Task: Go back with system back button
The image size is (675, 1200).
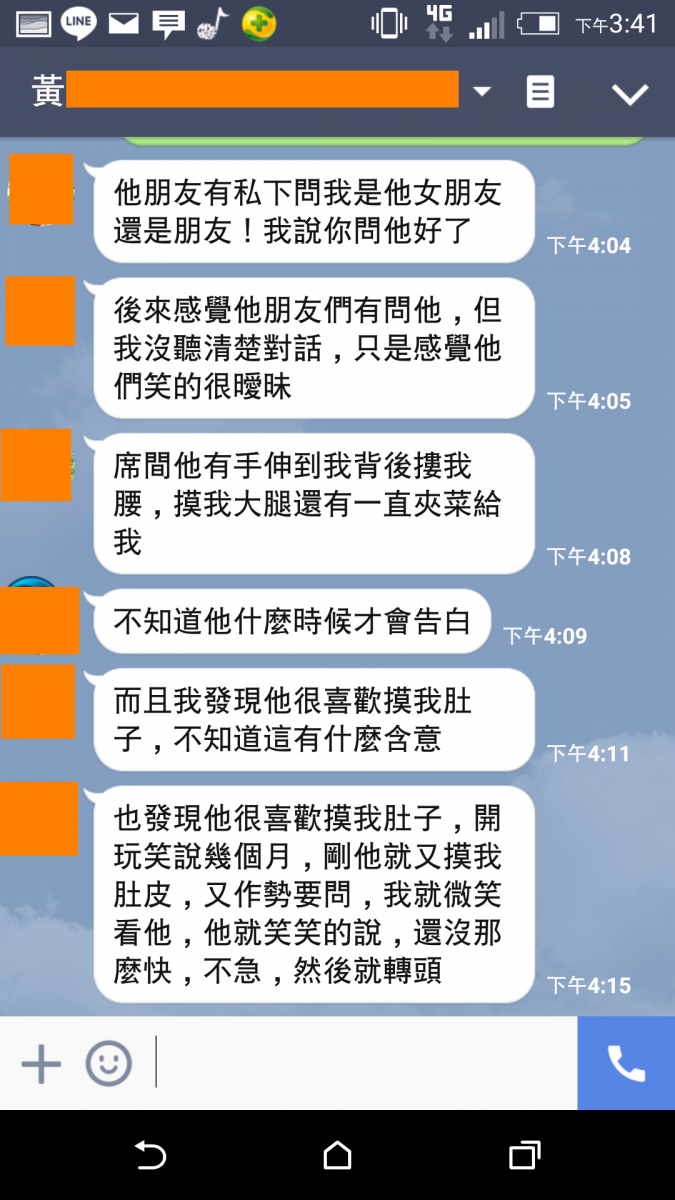Action: [150, 1156]
